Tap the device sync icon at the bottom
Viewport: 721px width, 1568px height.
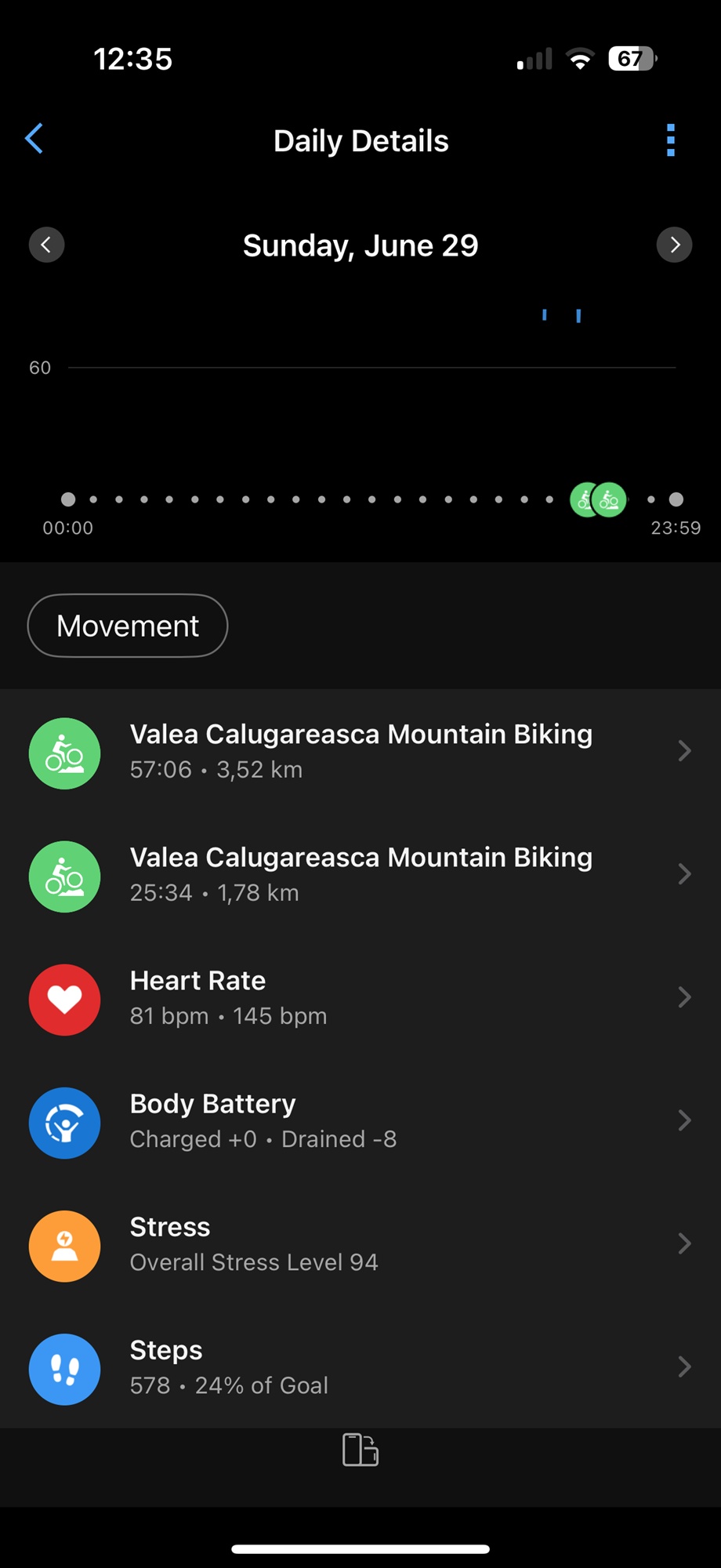tap(360, 1450)
